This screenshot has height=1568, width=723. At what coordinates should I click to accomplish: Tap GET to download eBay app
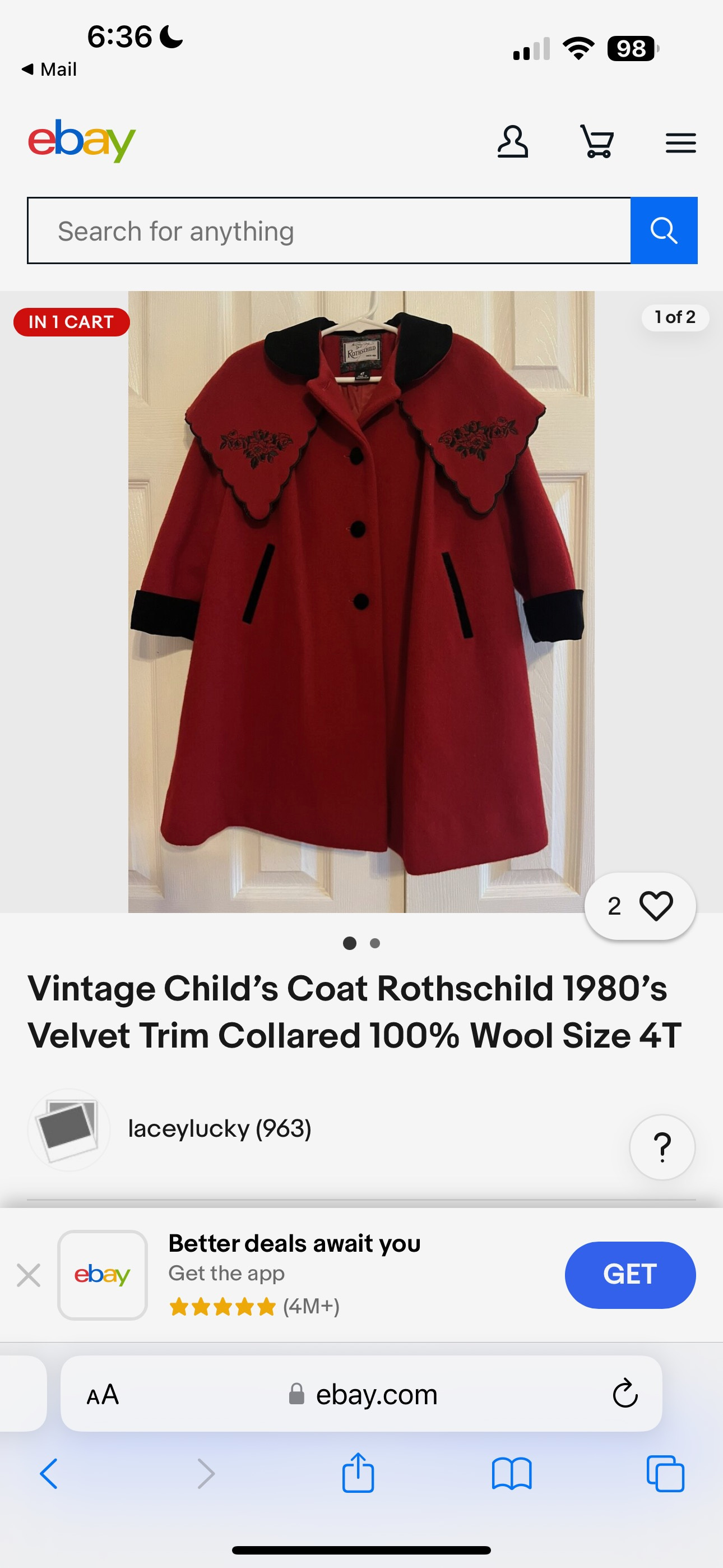click(x=630, y=1275)
